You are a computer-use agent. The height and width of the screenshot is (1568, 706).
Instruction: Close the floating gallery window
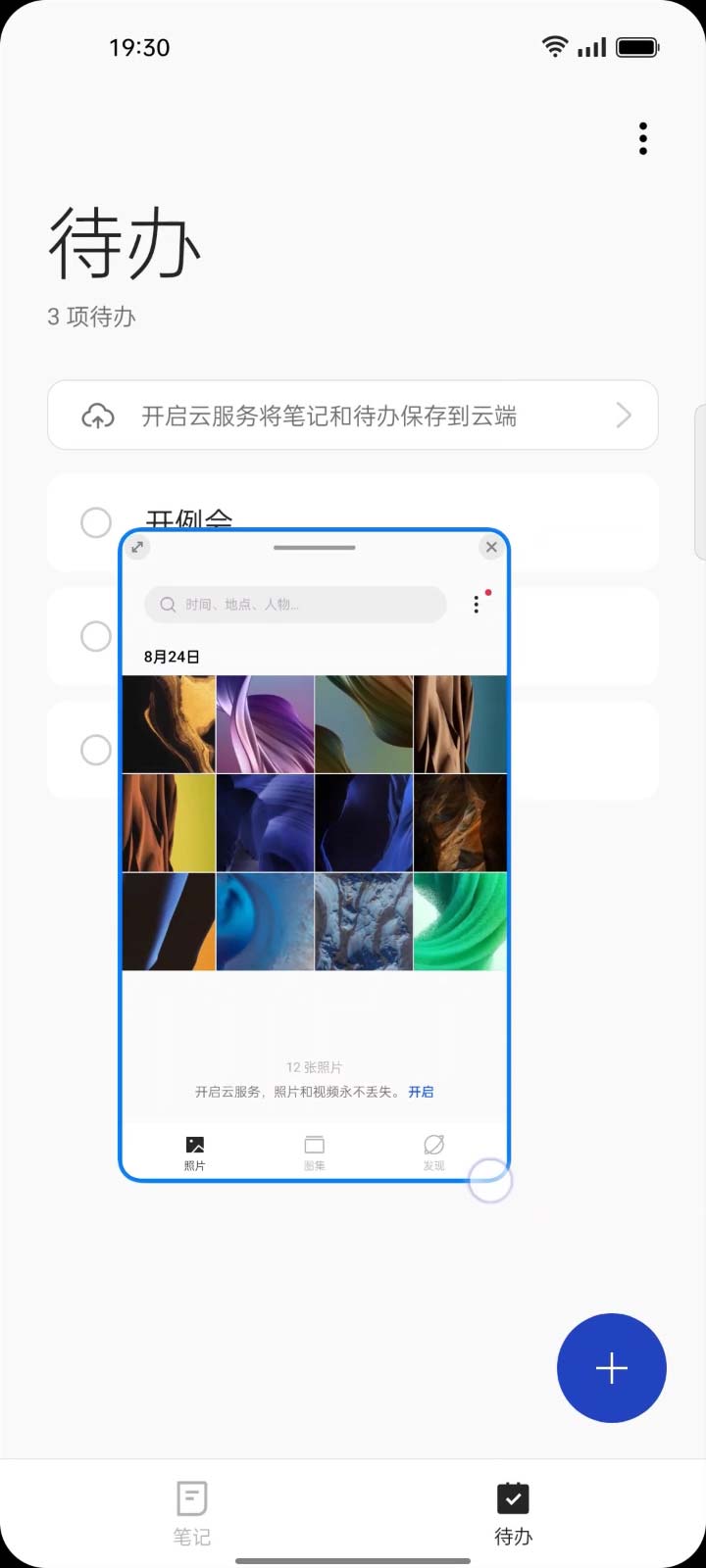click(491, 548)
